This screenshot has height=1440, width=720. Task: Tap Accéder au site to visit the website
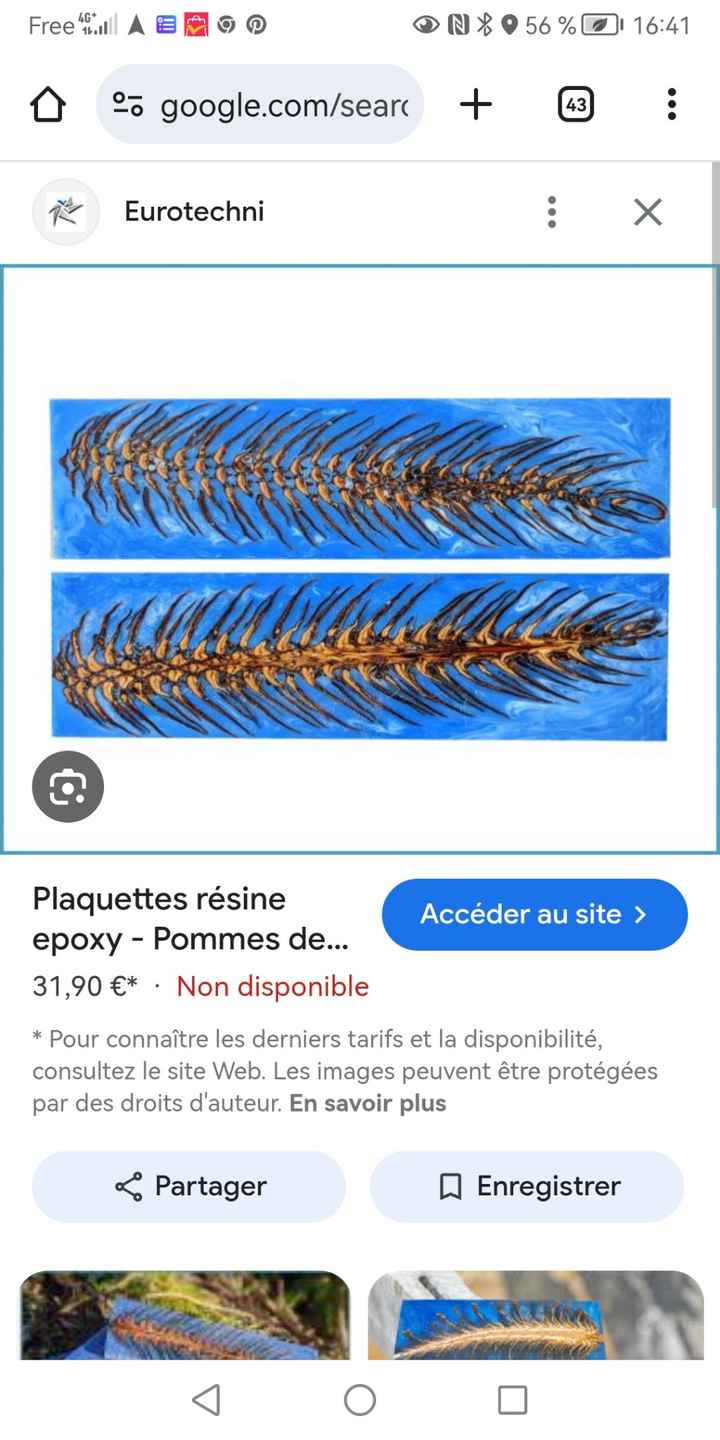(534, 914)
